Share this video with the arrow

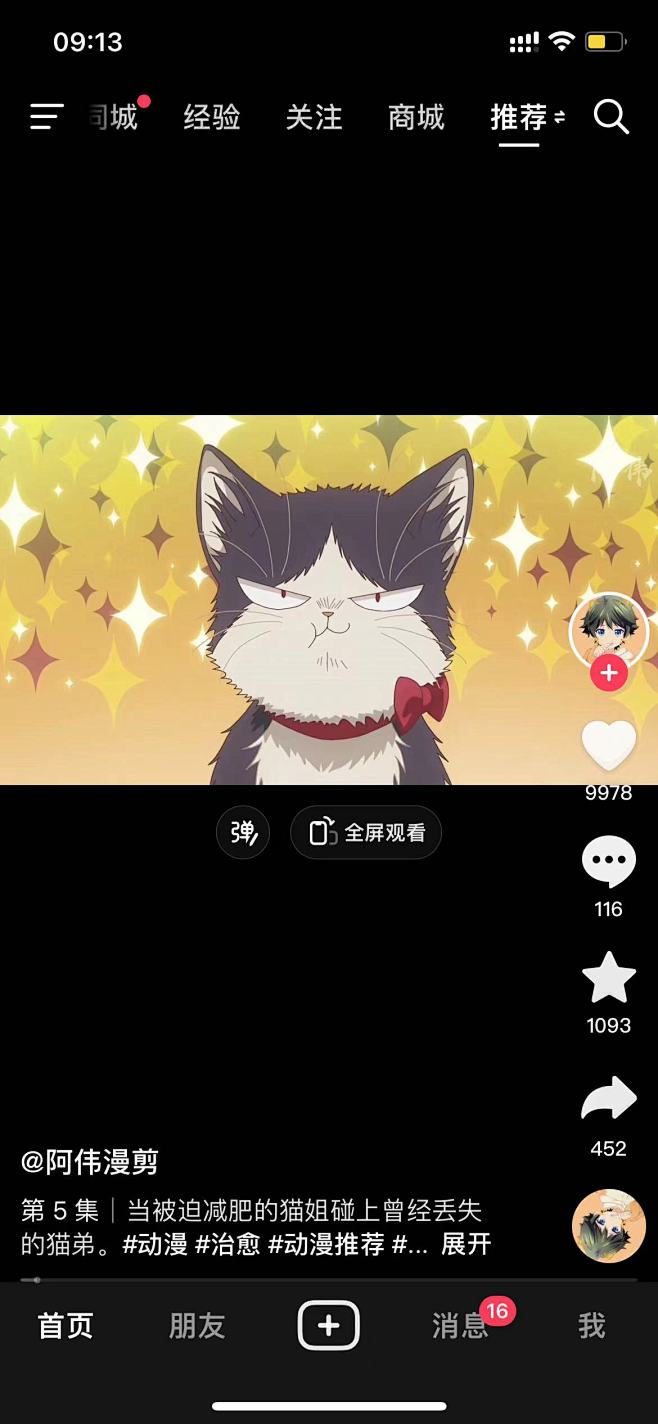pyautogui.click(x=608, y=1100)
